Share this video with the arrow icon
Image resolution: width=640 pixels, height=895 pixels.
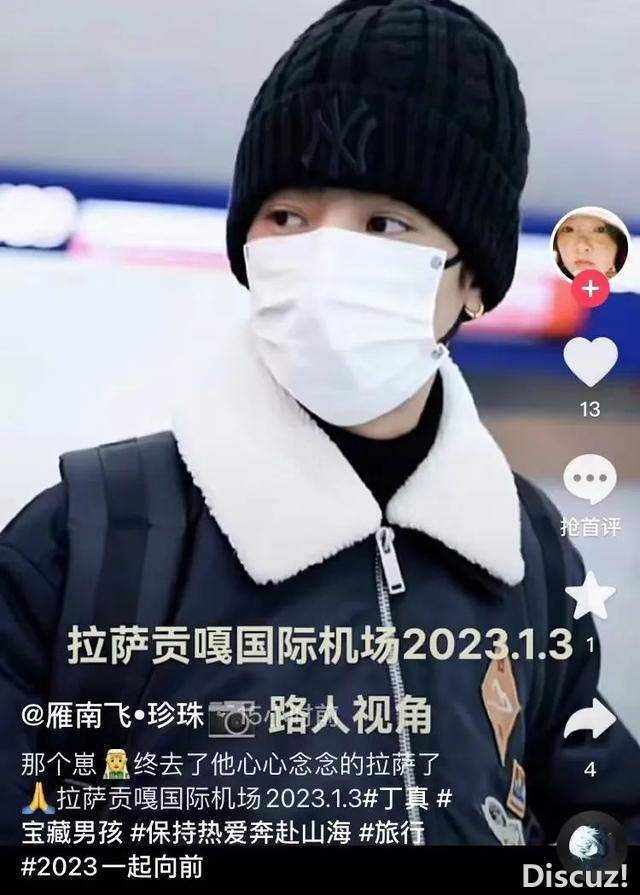pyautogui.click(x=590, y=718)
